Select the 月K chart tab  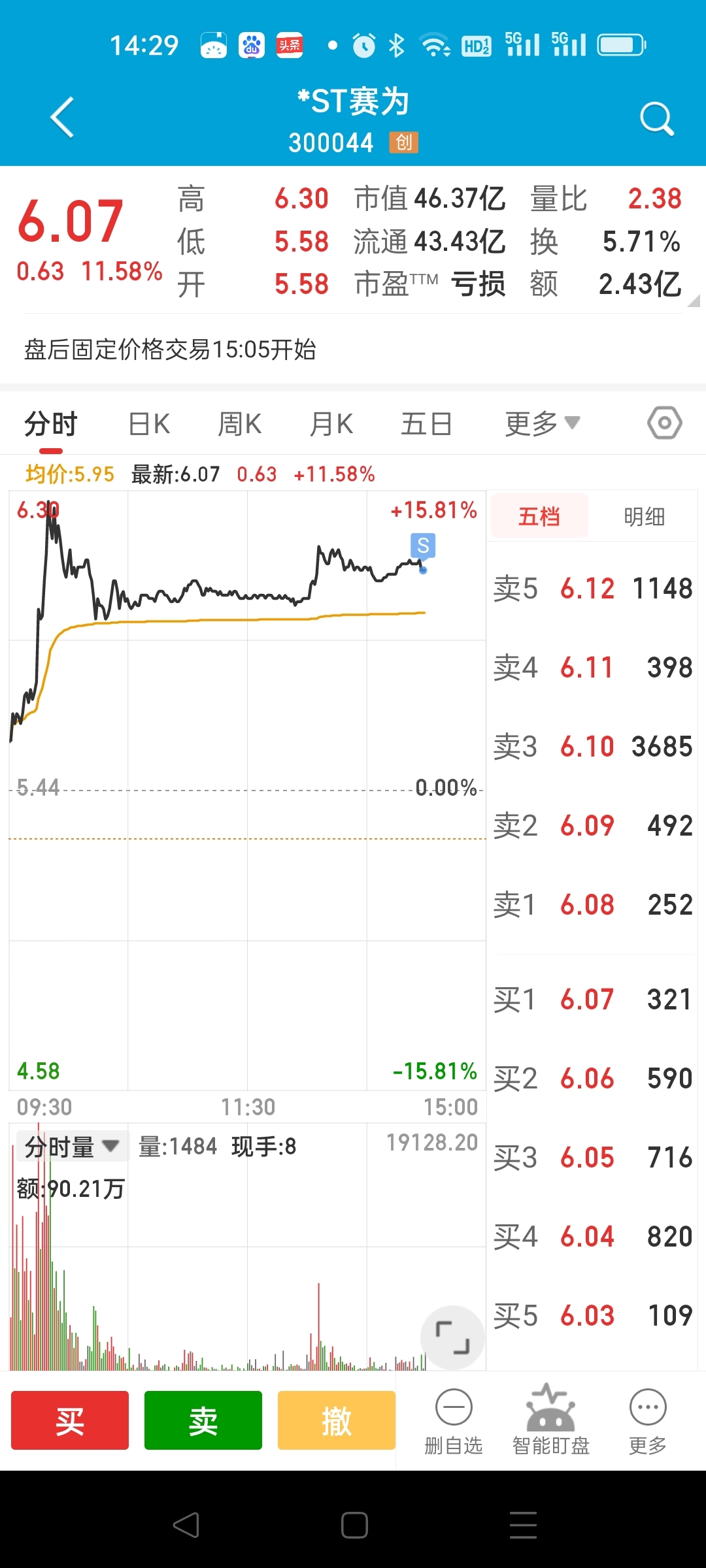coord(331,424)
